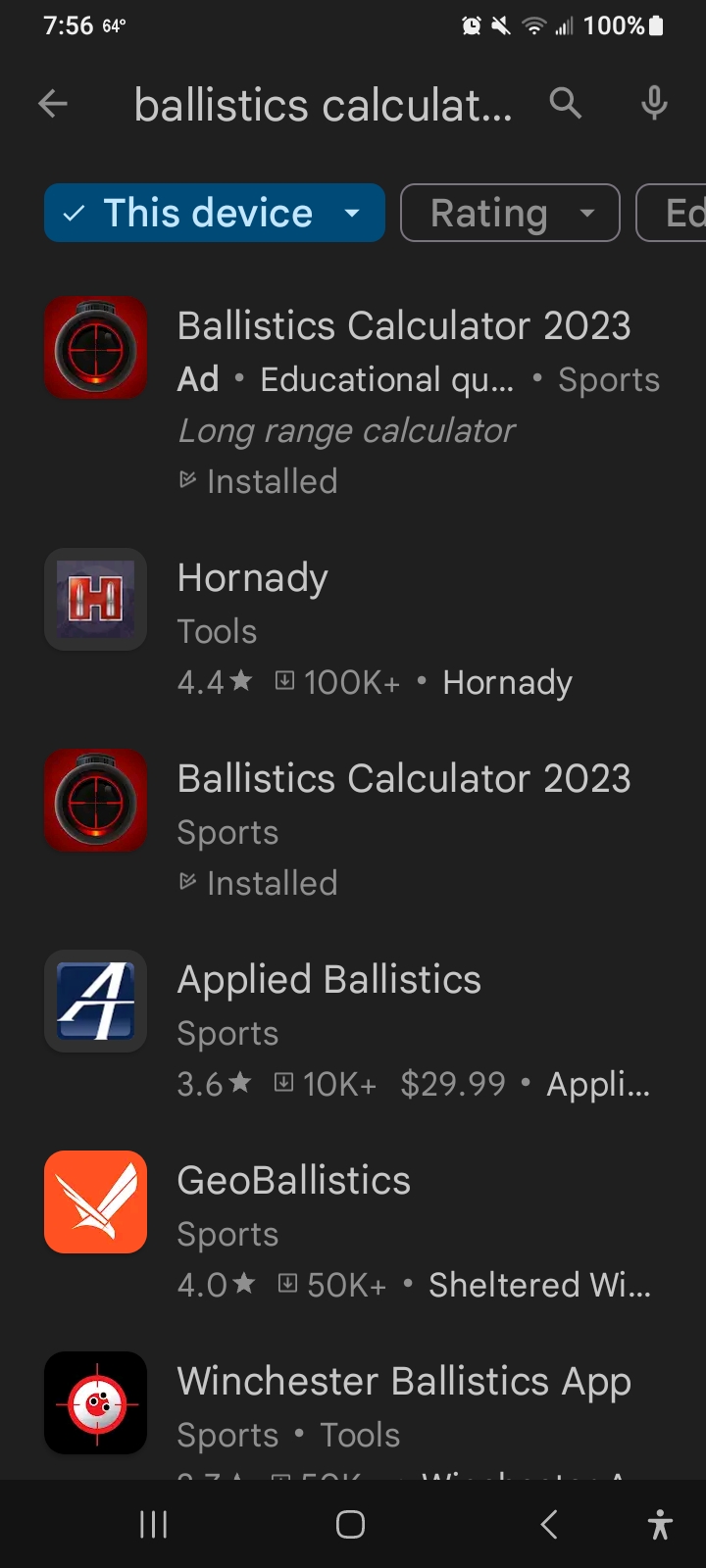
Task: Start voice search with the microphone
Action: coord(654,103)
